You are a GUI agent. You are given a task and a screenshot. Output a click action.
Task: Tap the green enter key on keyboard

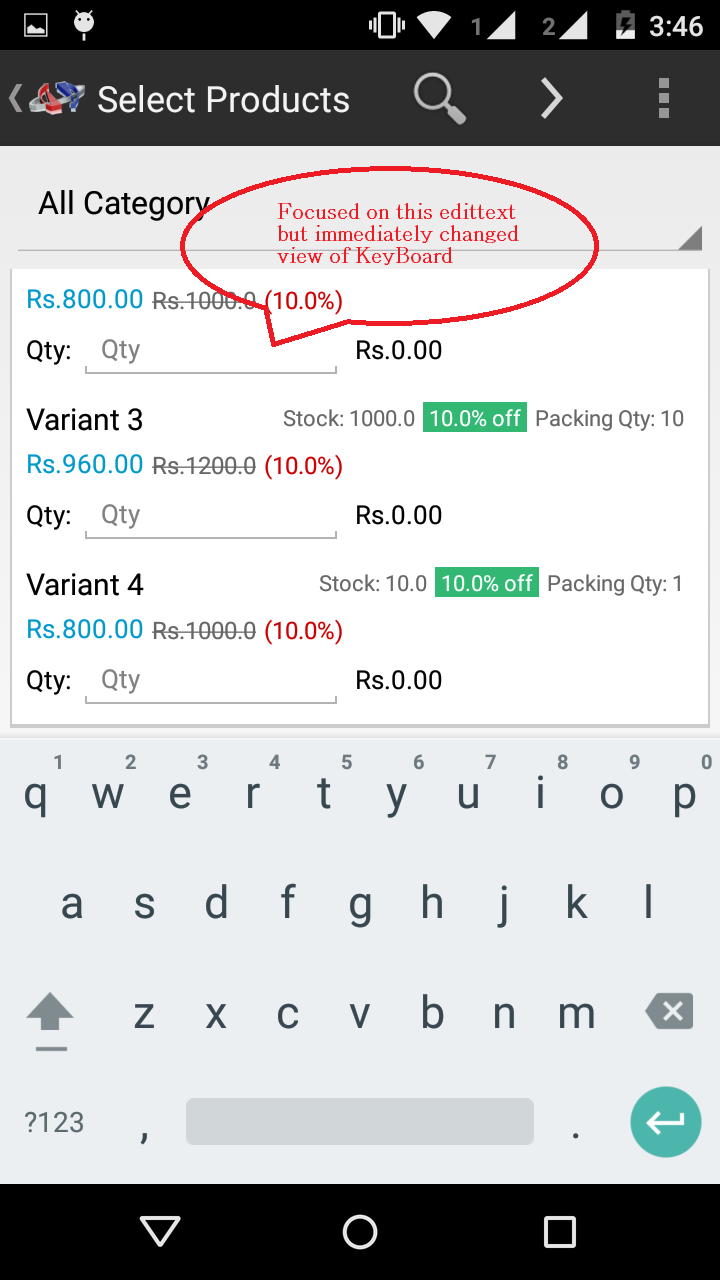(x=665, y=1122)
